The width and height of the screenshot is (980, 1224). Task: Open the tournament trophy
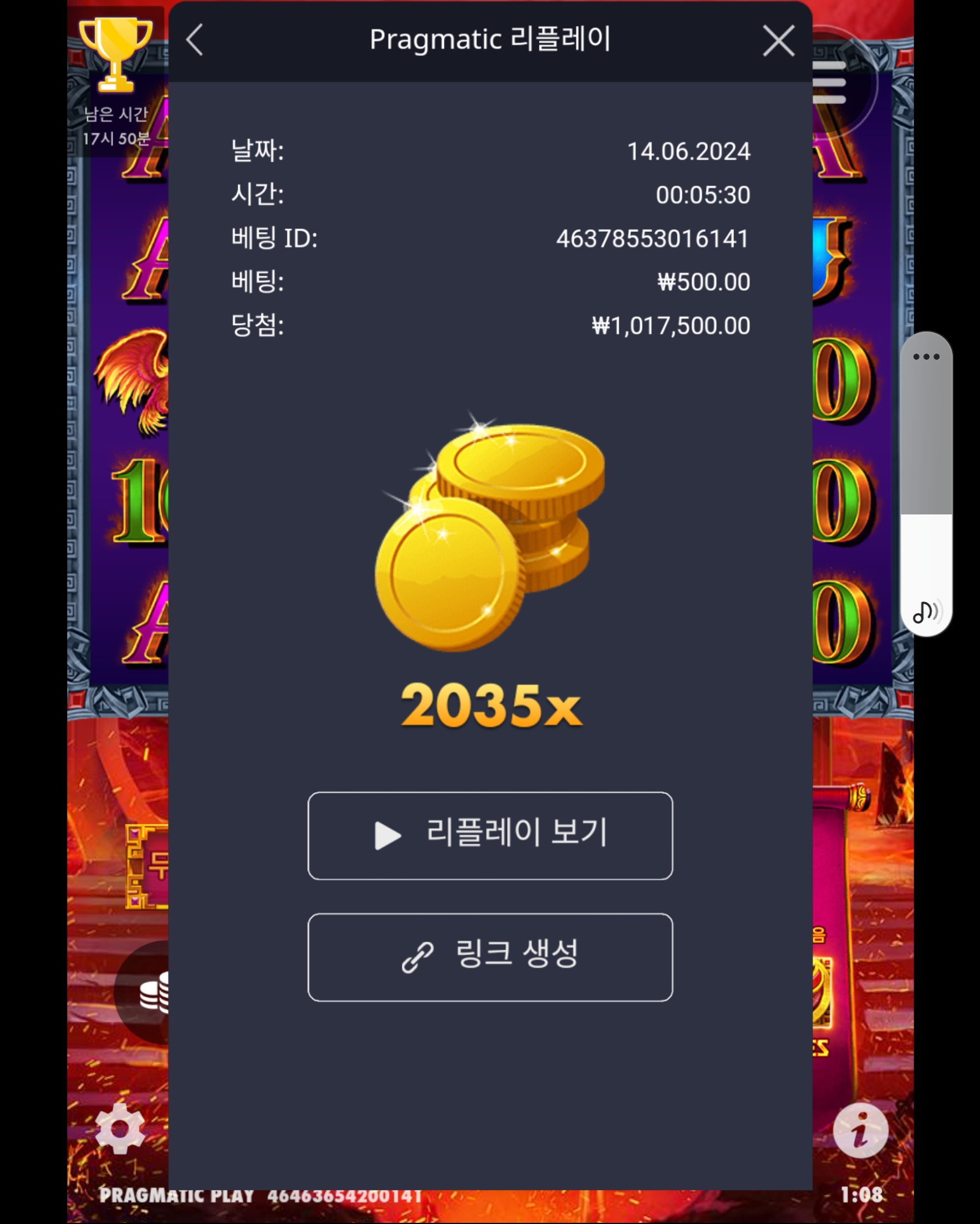(x=116, y=55)
